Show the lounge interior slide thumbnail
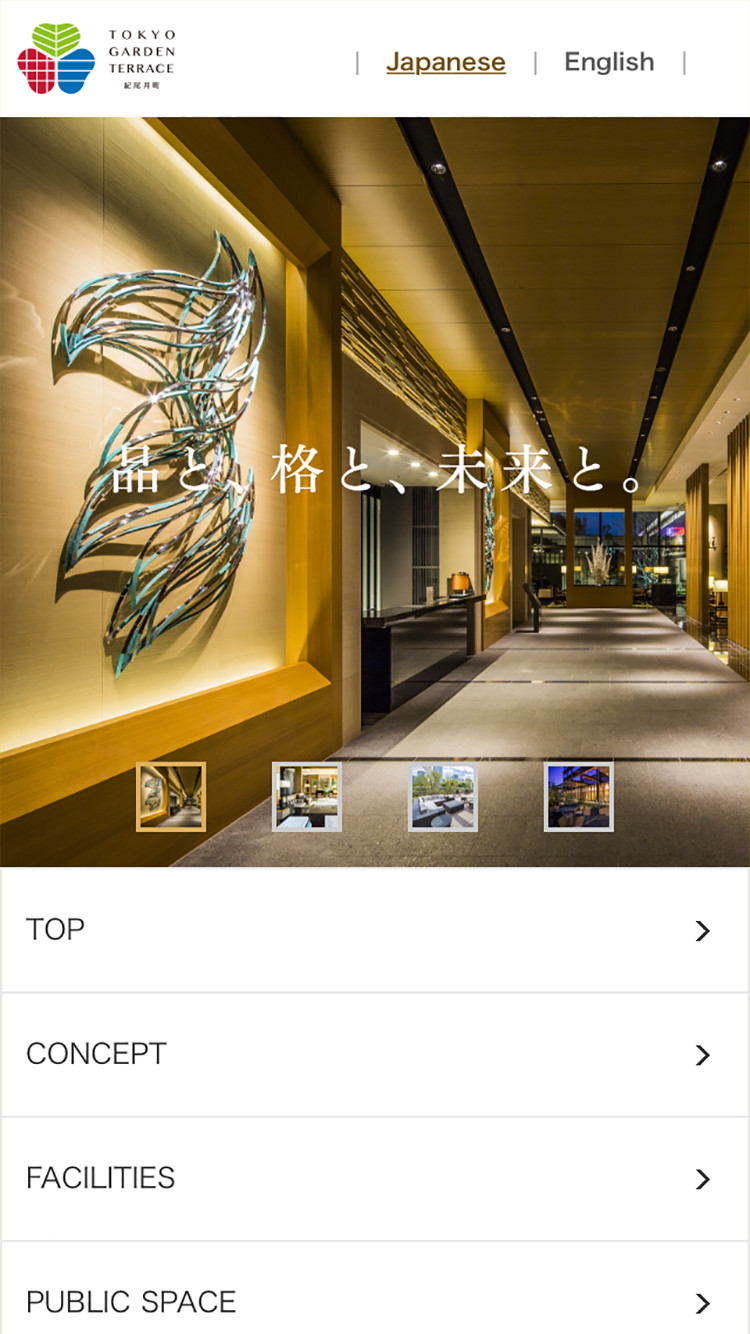The image size is (750, 1334). (x=307, y=797)
